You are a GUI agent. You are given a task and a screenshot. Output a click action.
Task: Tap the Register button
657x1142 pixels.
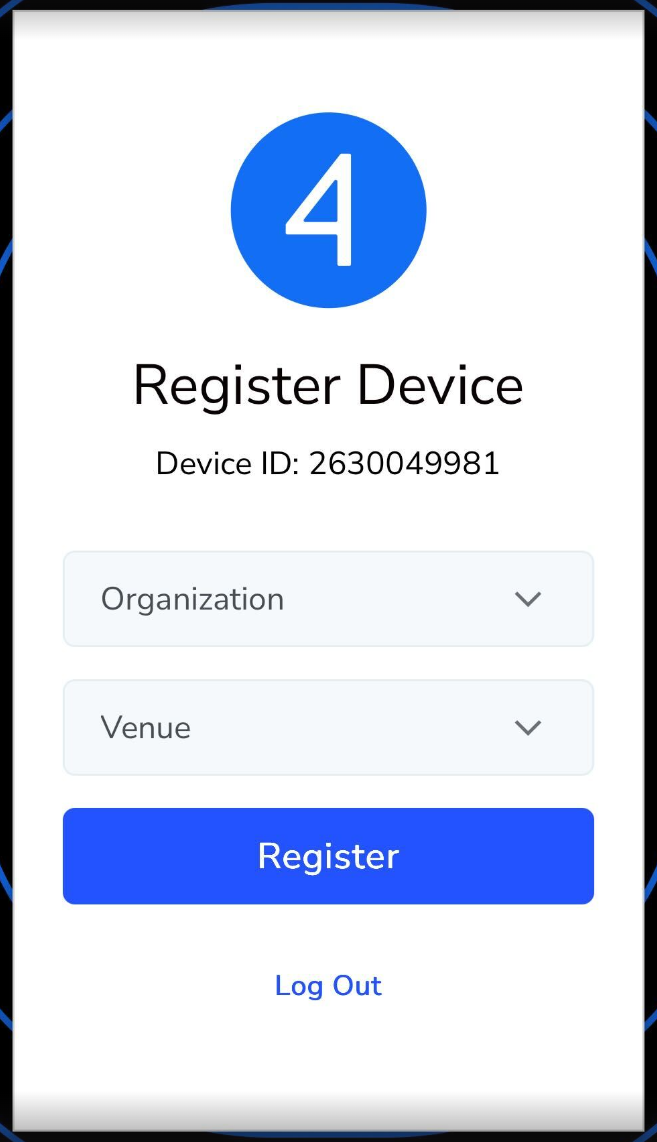tap(328, 856)
